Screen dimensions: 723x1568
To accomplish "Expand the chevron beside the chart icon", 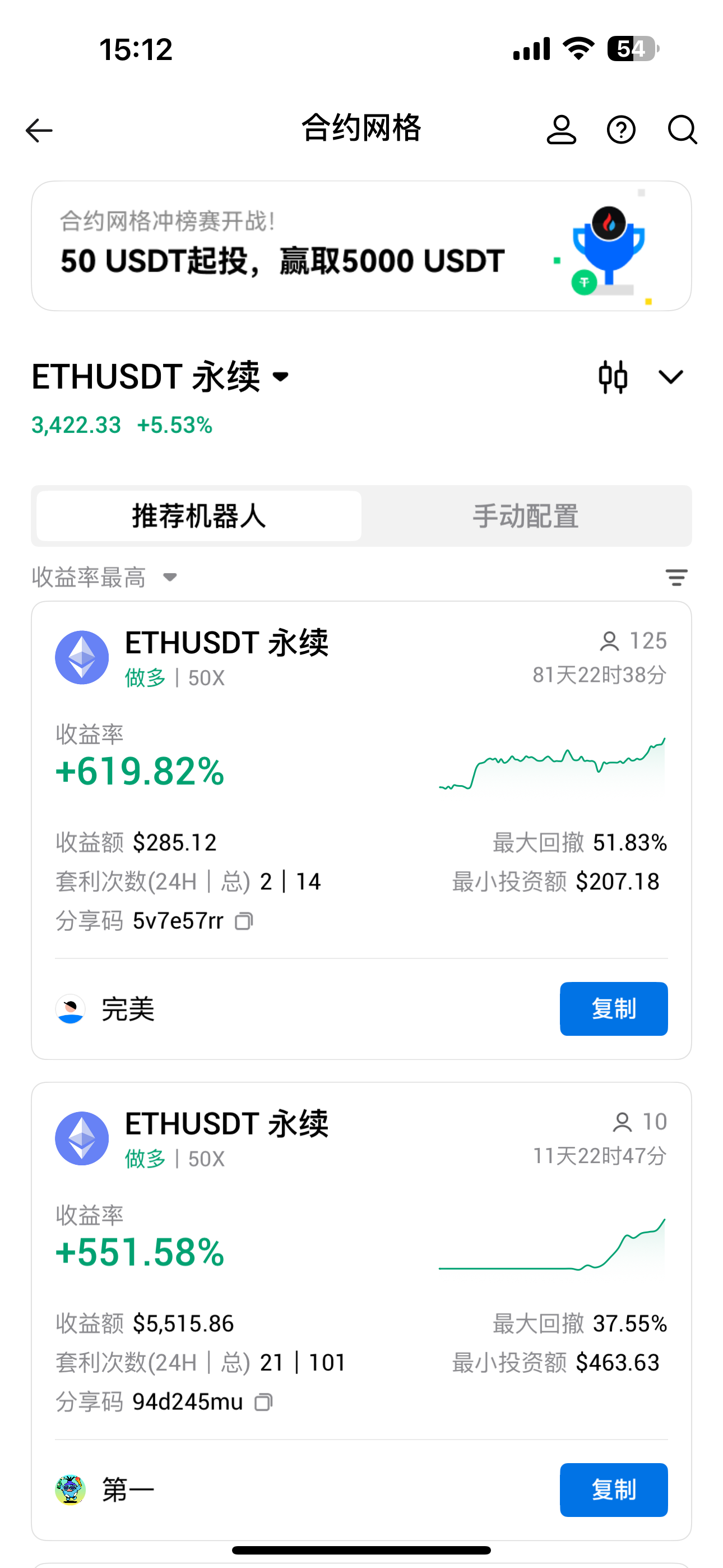I will click(x=671, y=377).
